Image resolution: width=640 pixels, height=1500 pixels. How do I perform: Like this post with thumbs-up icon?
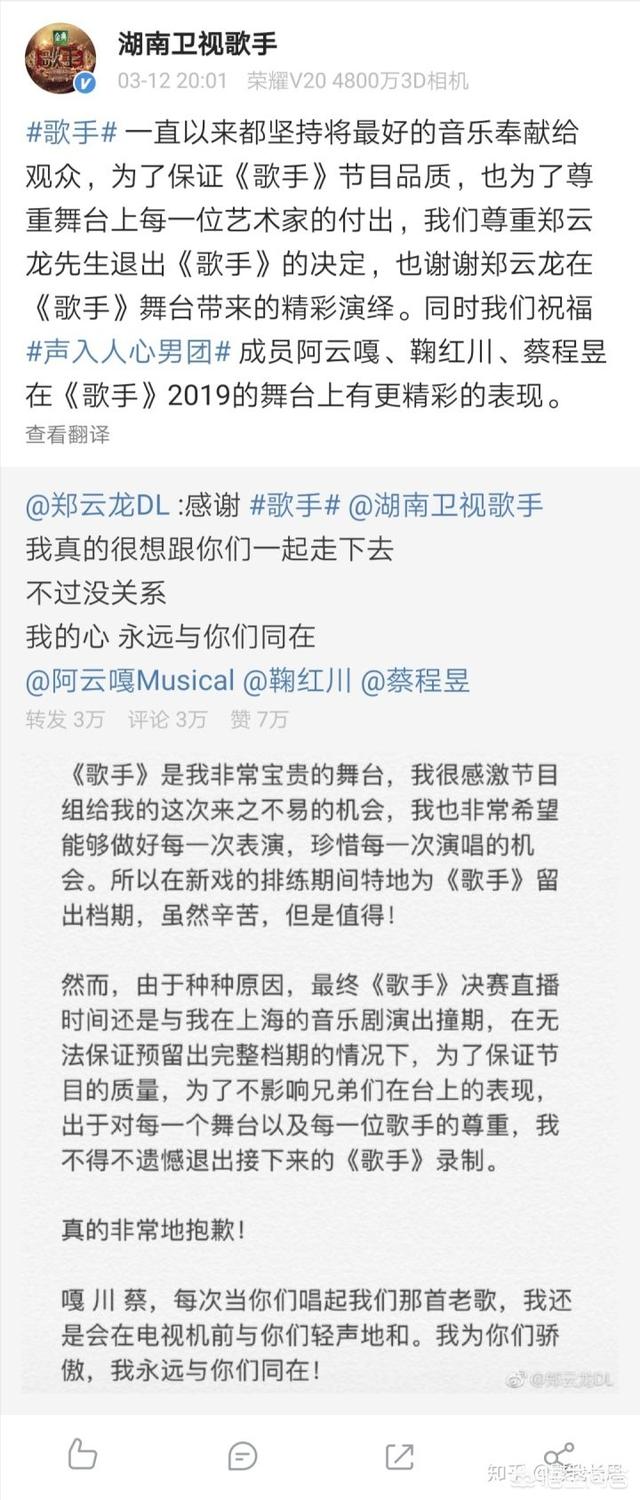tap(81, 1454)
